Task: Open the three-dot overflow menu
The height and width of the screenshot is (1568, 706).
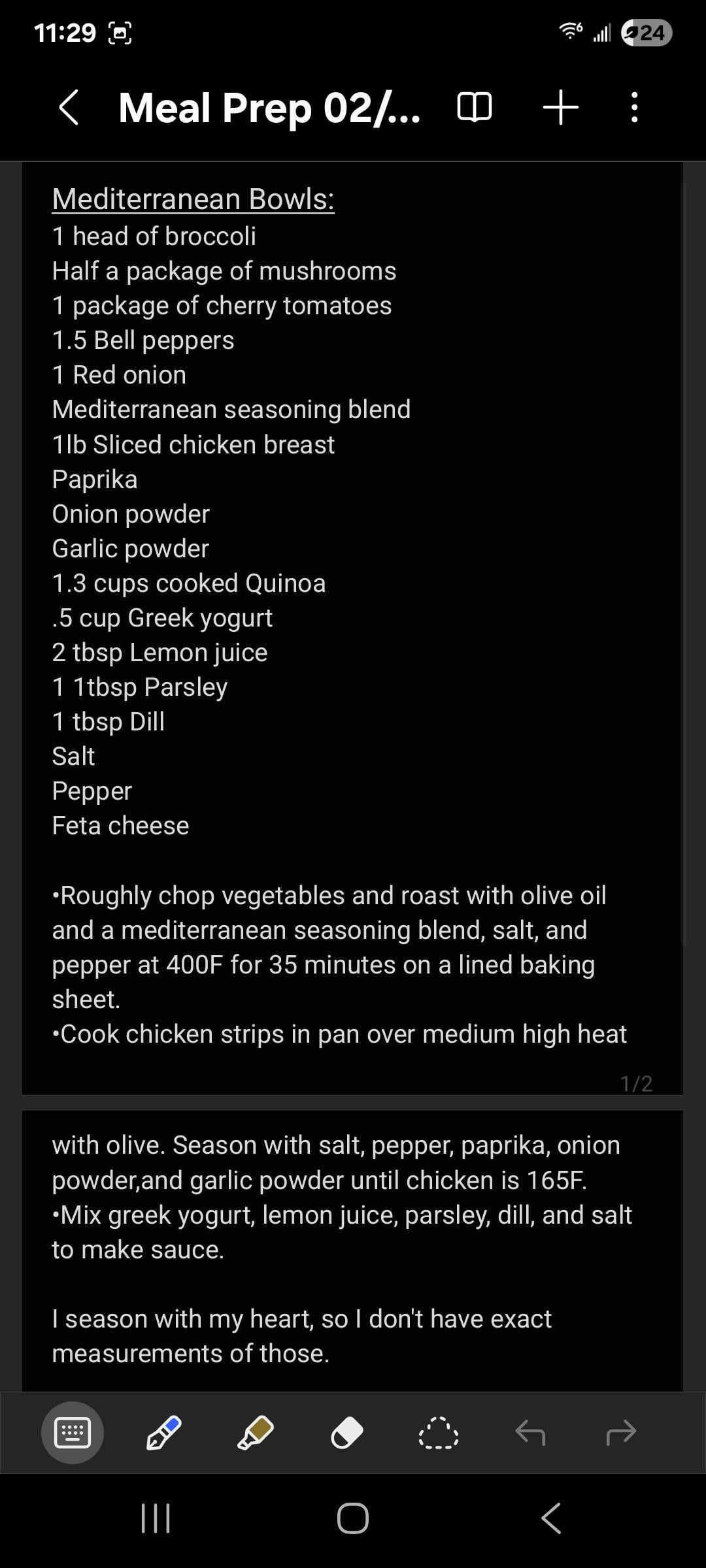Action: pos(634,107)
